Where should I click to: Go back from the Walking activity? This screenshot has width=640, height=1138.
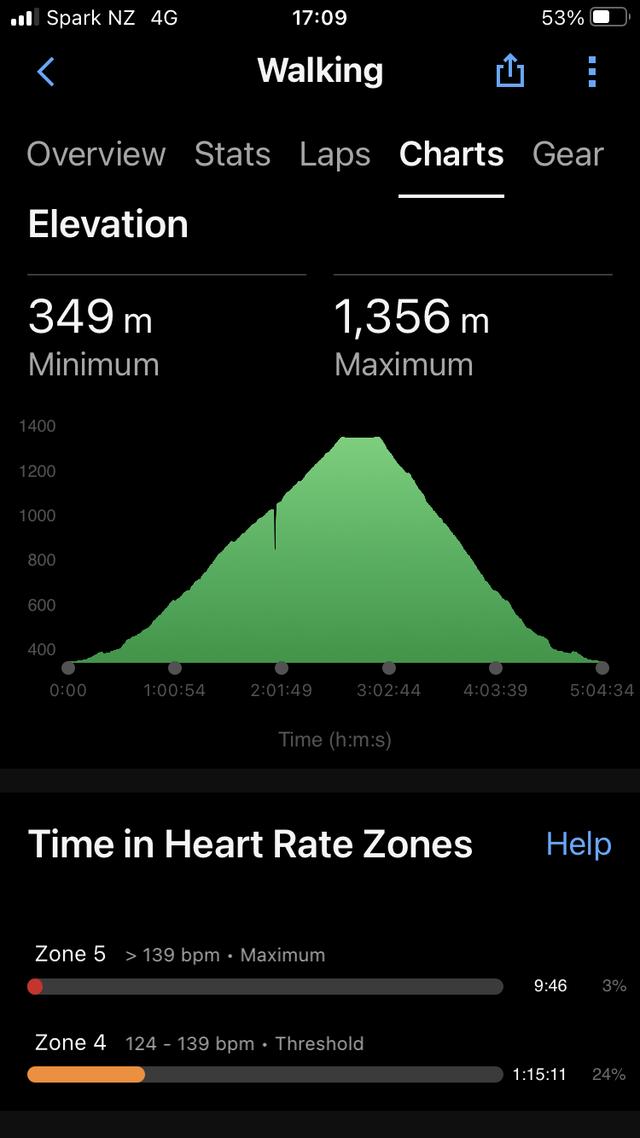pyautogui.click(x=46, y=71)
